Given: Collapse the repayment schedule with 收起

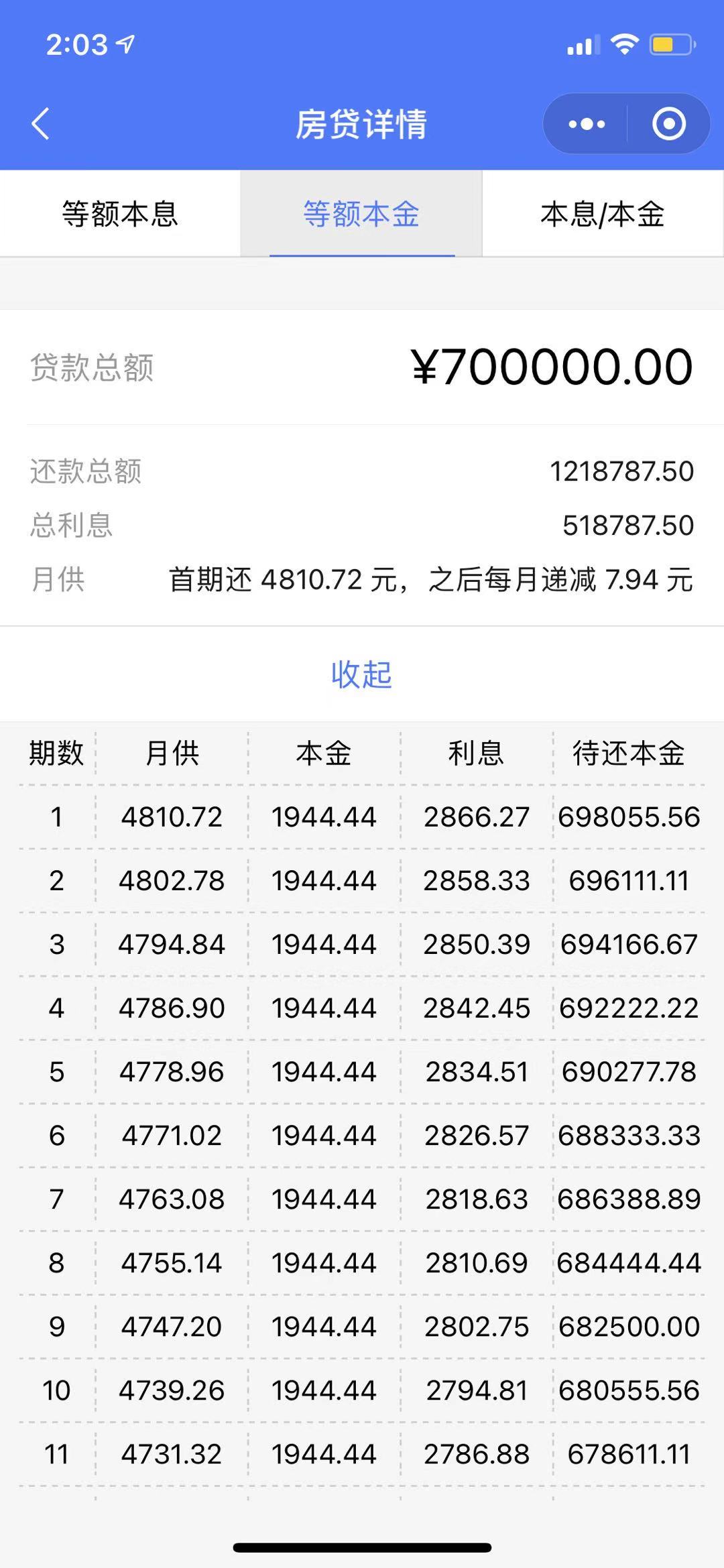Looking at the screenshot, I should [x=361, y=674].
